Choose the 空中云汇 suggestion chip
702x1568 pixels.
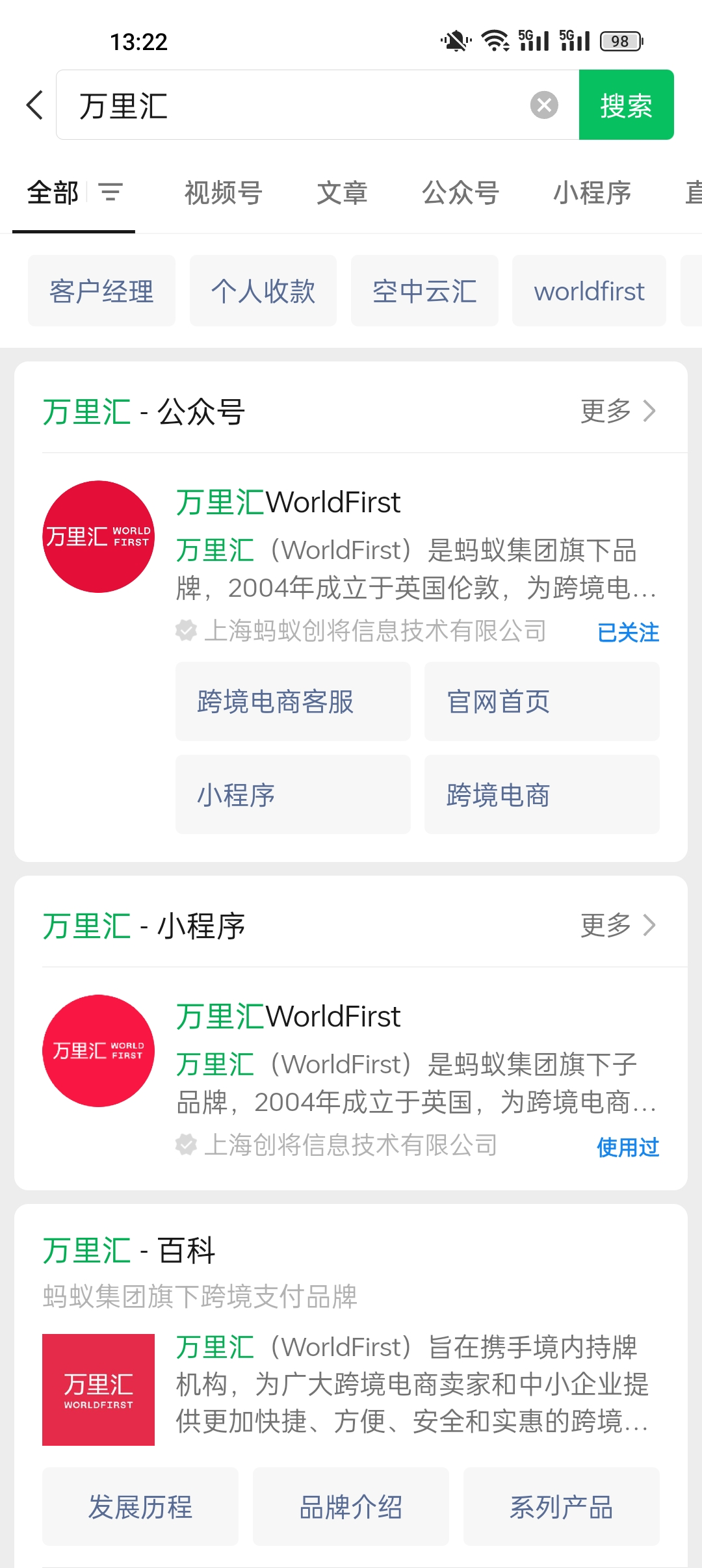424,291
